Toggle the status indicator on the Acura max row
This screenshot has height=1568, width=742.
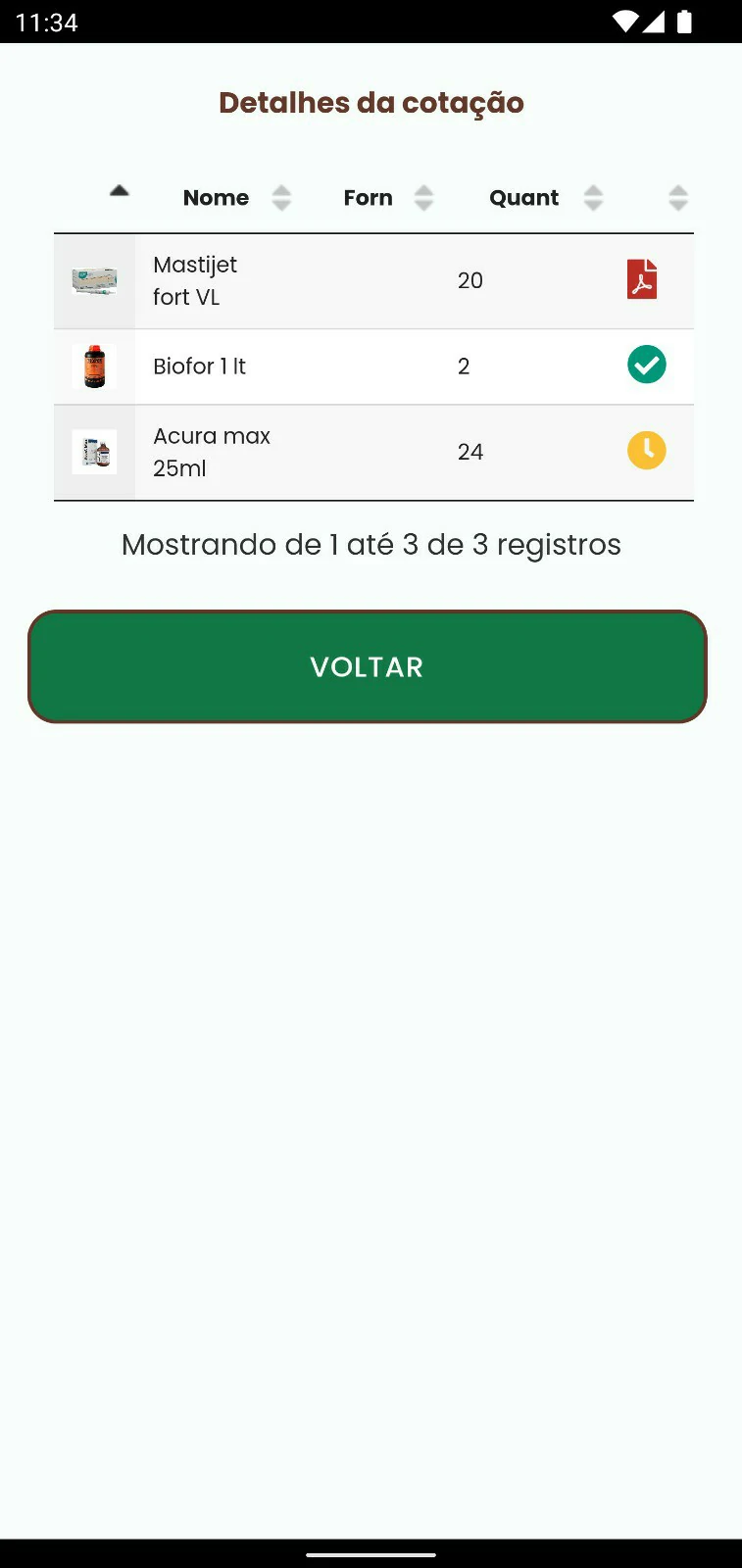click(646, 450)
